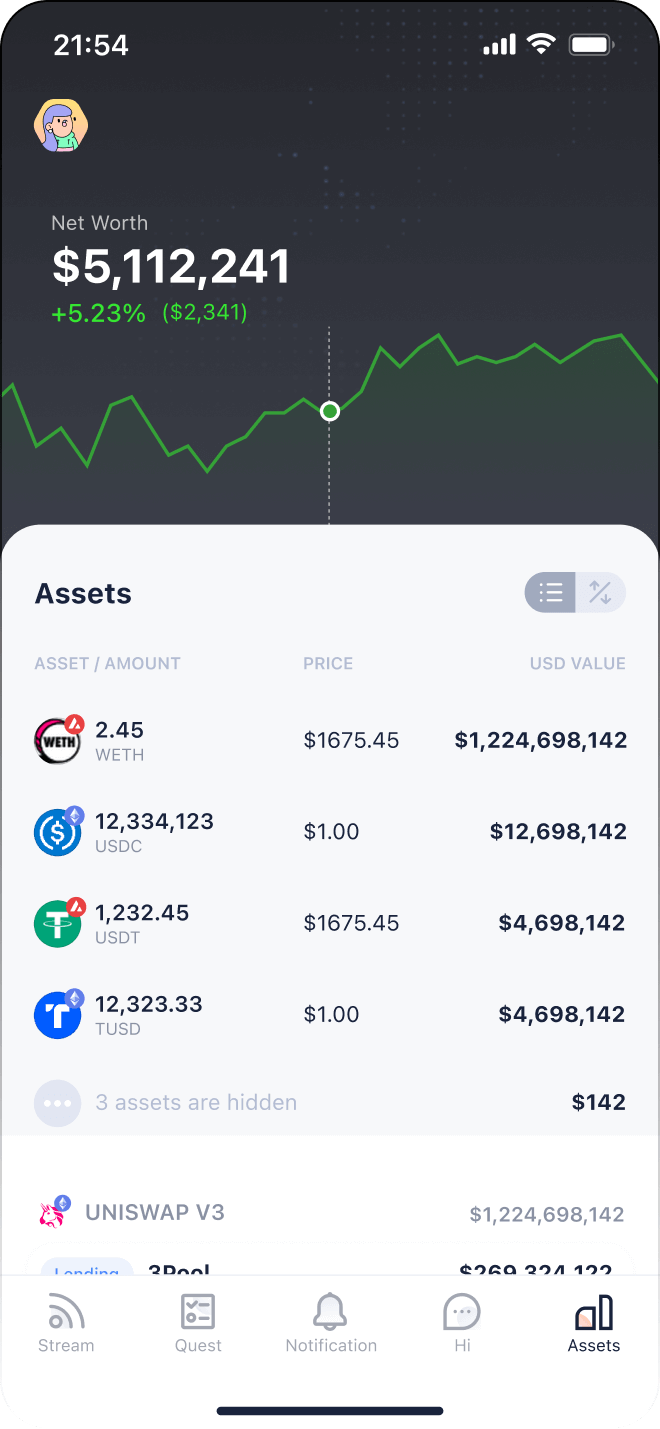The width and height of the screenshot is (660, 1429).
Task: Switch assets to list view
Action: click(550, 593)
